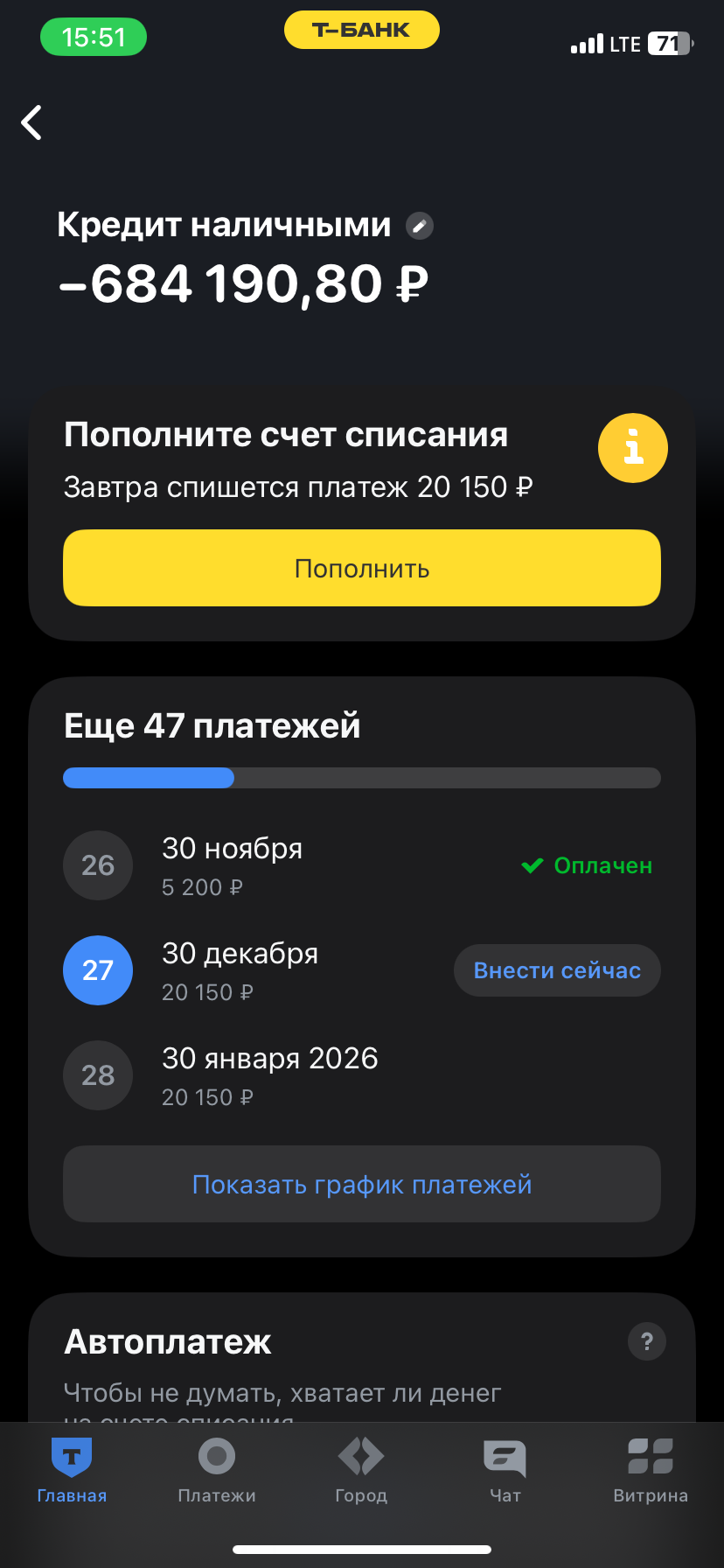Viewport: 724px width, 1568px height.
Task: Select payment circle number 28
Action: click(97, 1075)
